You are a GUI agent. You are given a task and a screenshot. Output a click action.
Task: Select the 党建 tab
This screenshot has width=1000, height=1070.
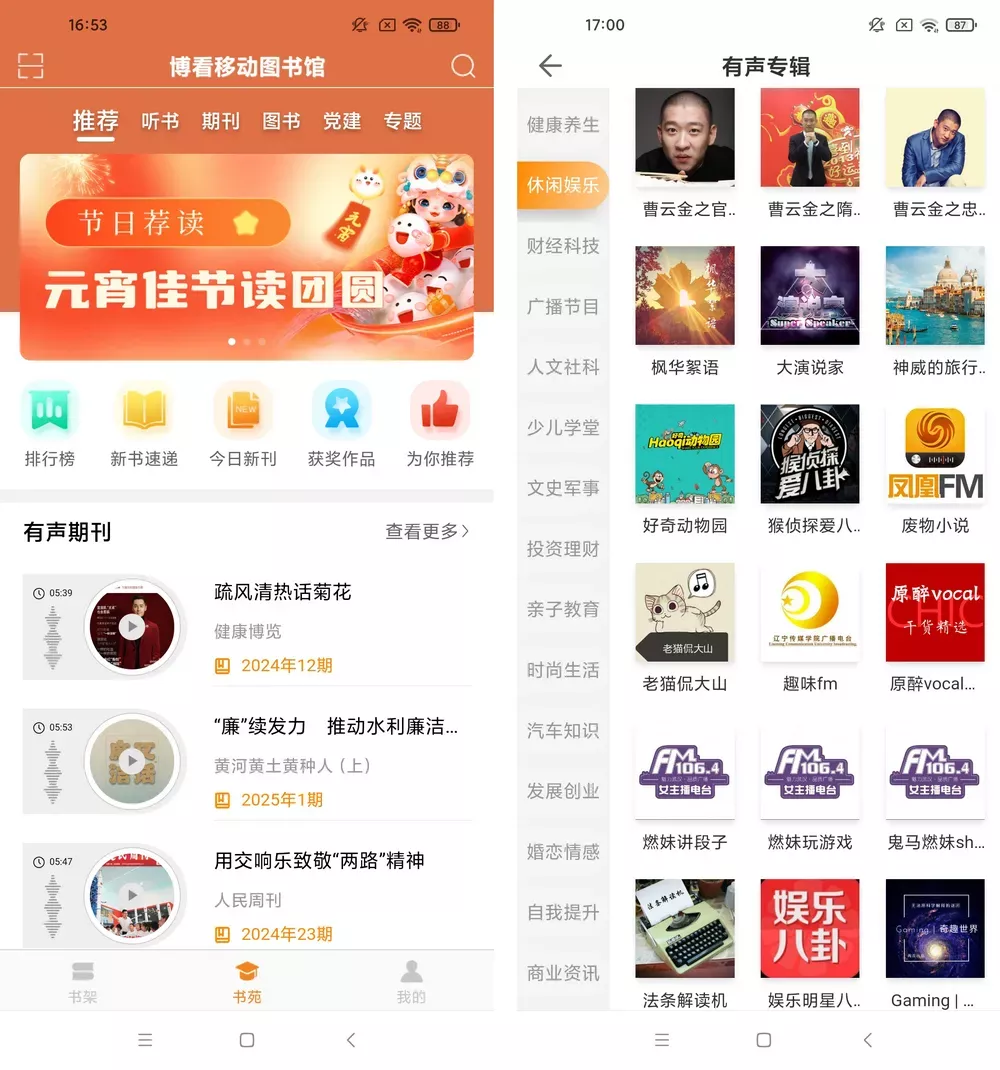coord(341,121)
